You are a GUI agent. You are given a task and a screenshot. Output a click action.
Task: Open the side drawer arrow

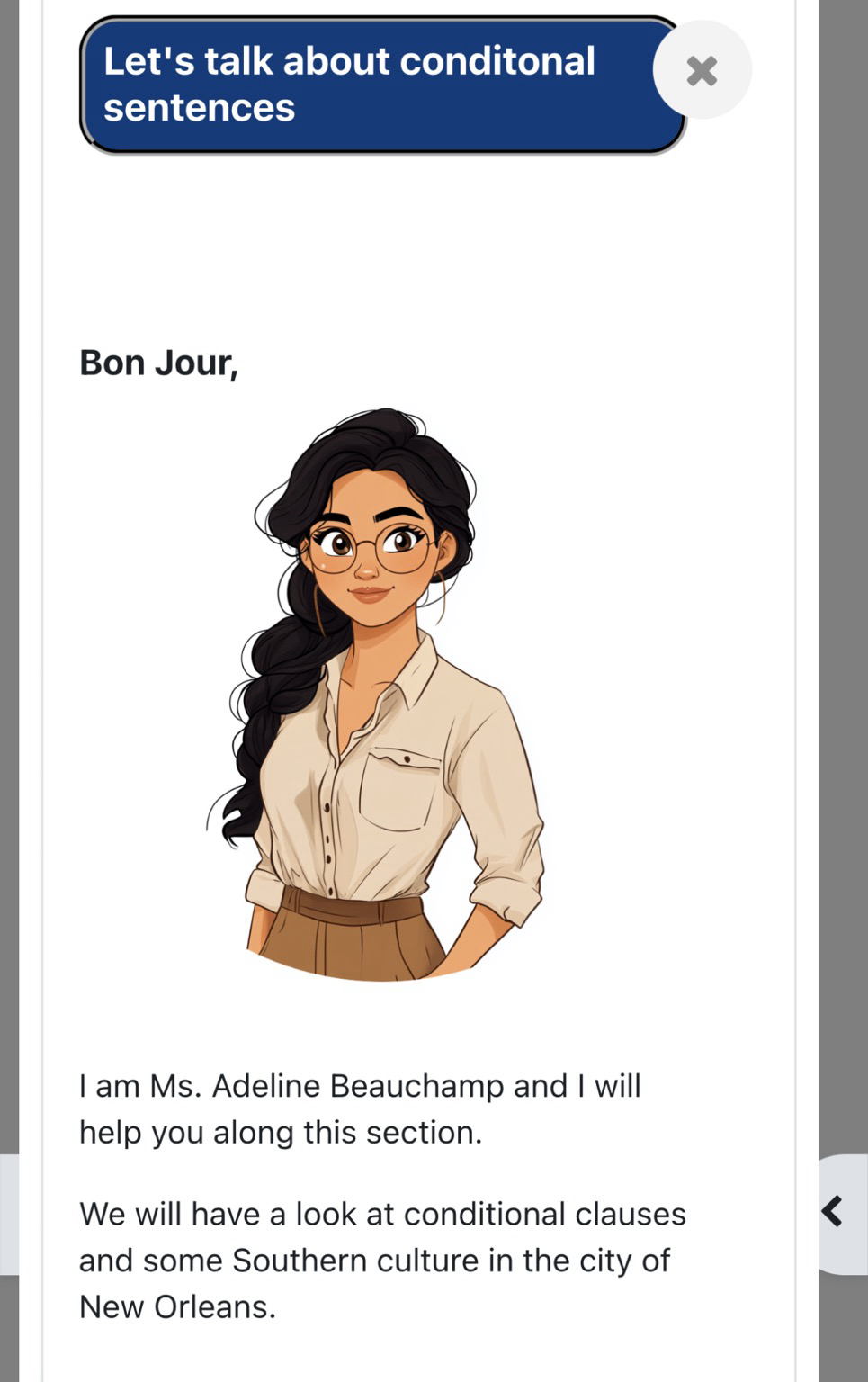[834, 1211]
